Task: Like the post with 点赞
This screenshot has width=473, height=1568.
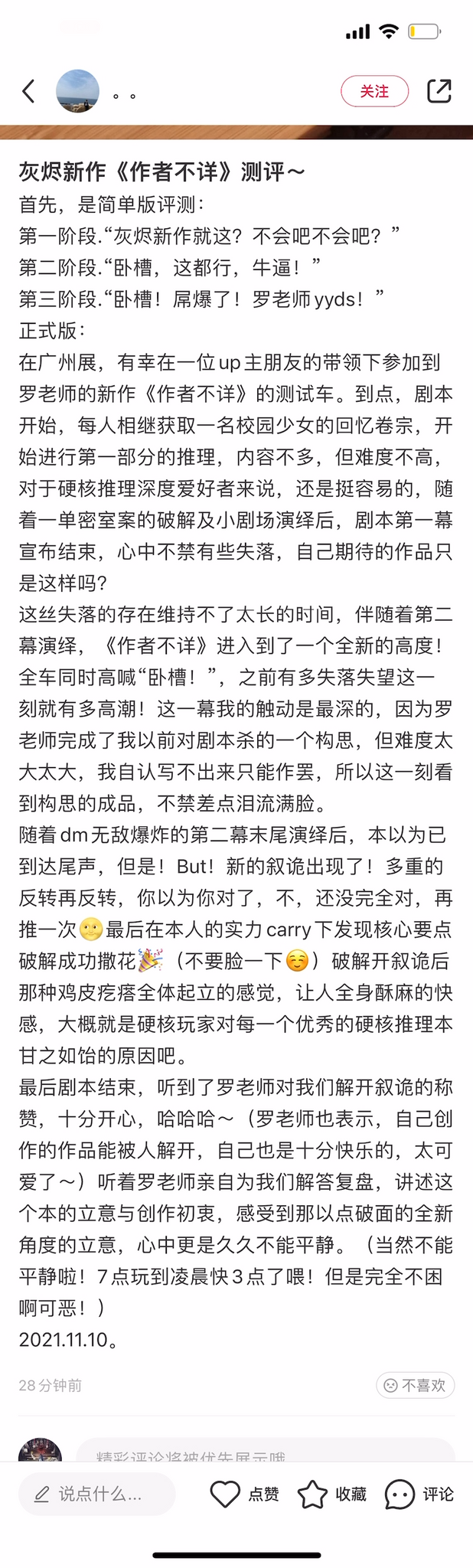Action: tap(244, 1494)
